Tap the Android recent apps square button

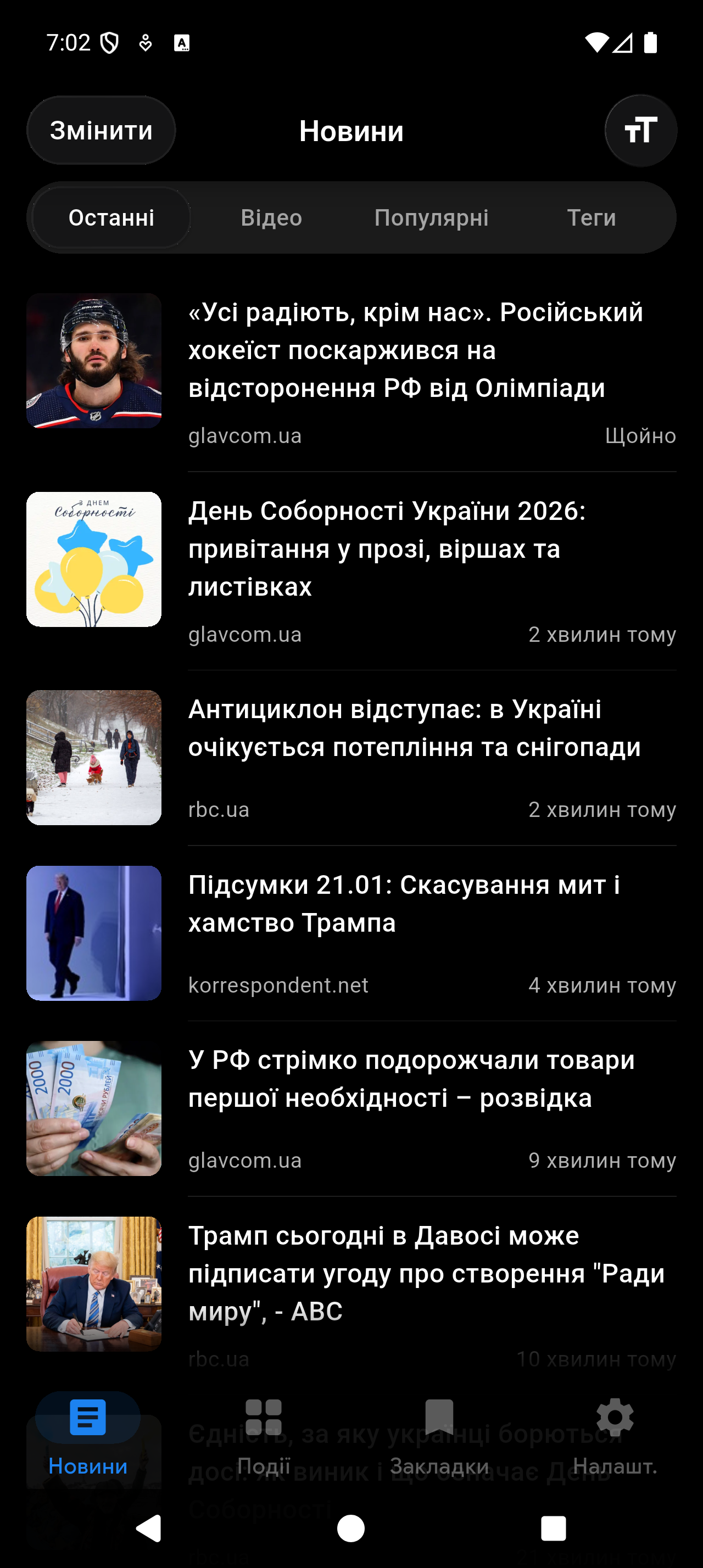pos(553,1528)
